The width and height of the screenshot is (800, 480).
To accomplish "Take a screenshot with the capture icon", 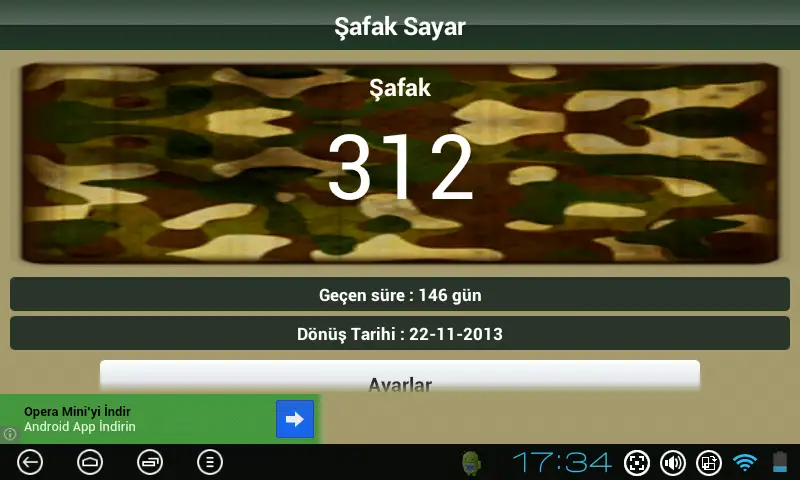I will coord(637,462).
